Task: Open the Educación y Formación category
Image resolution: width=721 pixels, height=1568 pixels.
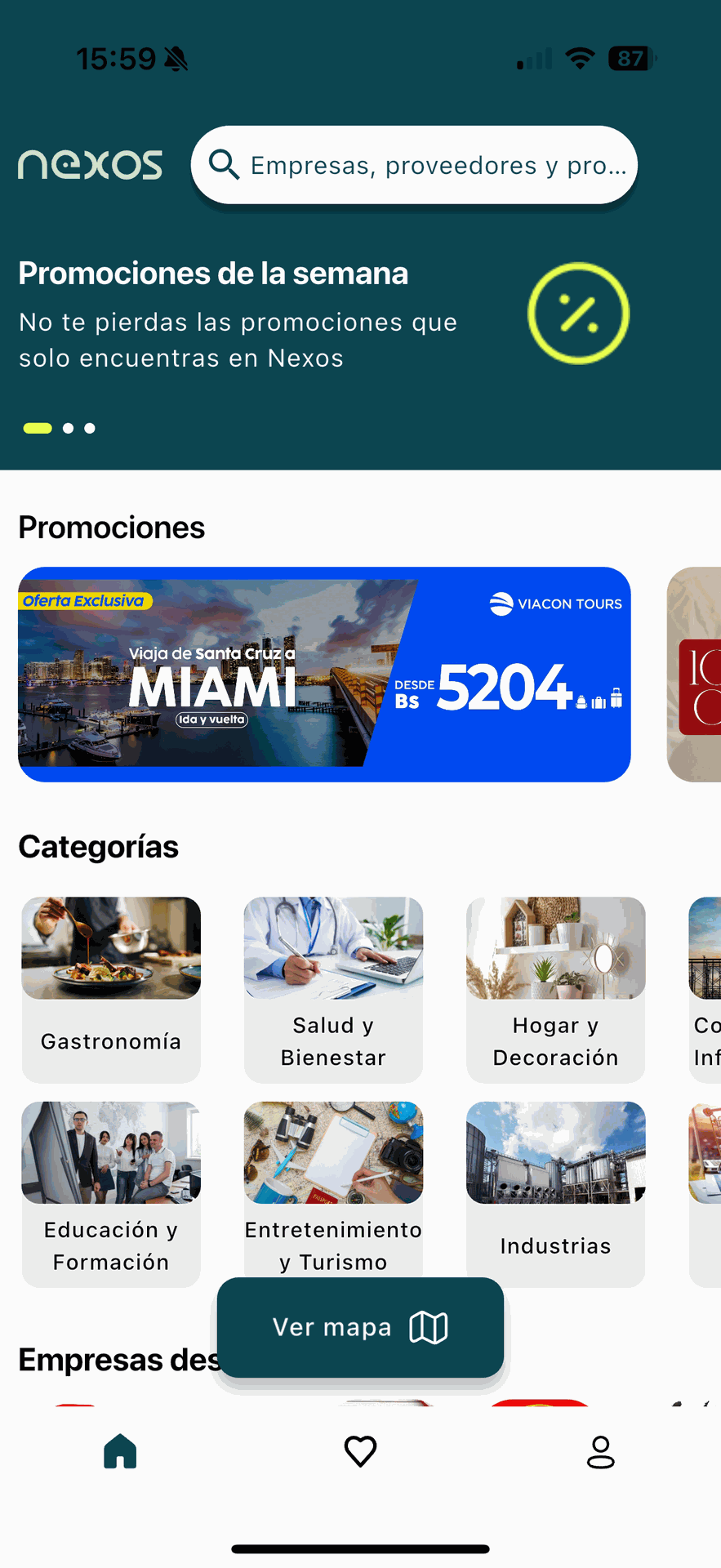Action: 111,1193
